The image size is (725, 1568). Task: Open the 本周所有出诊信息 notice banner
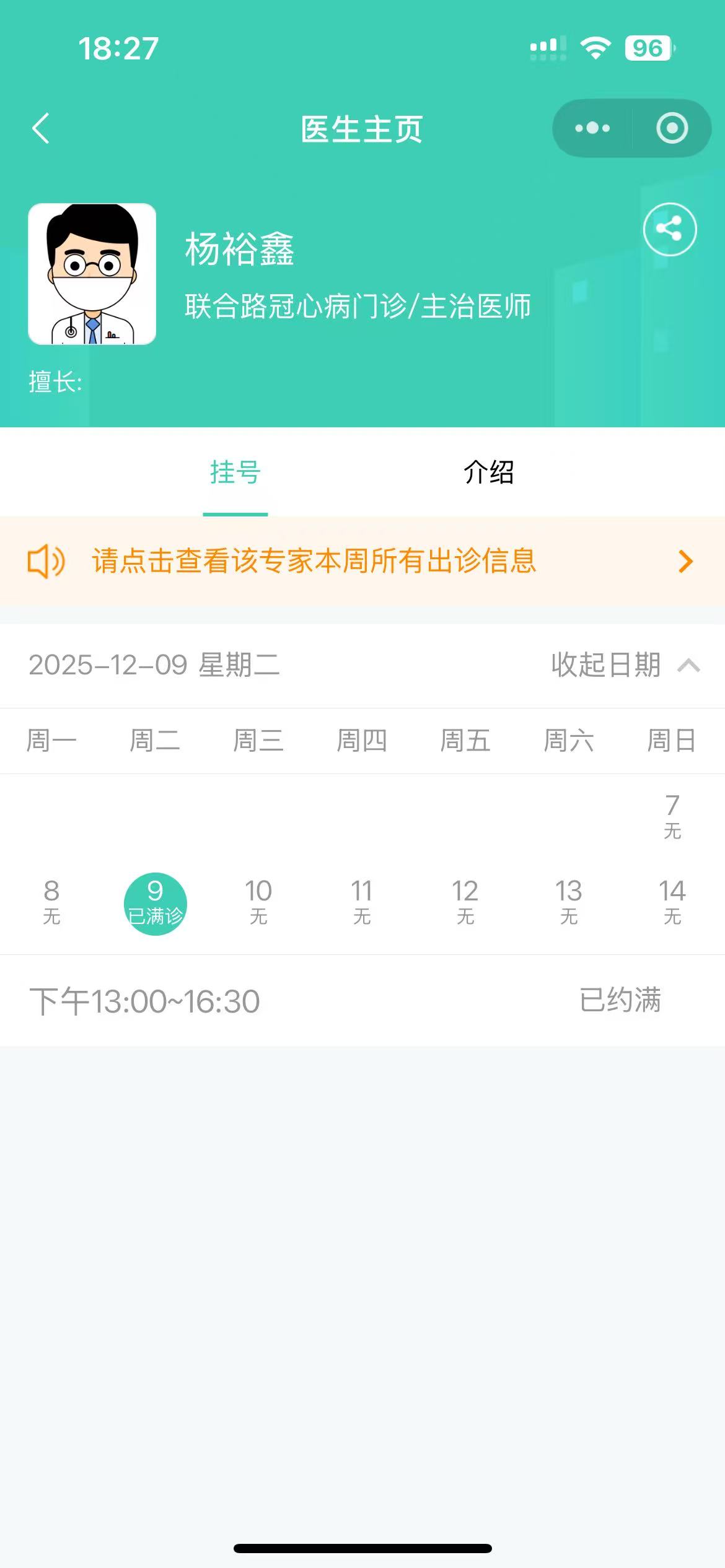[362, 561]
